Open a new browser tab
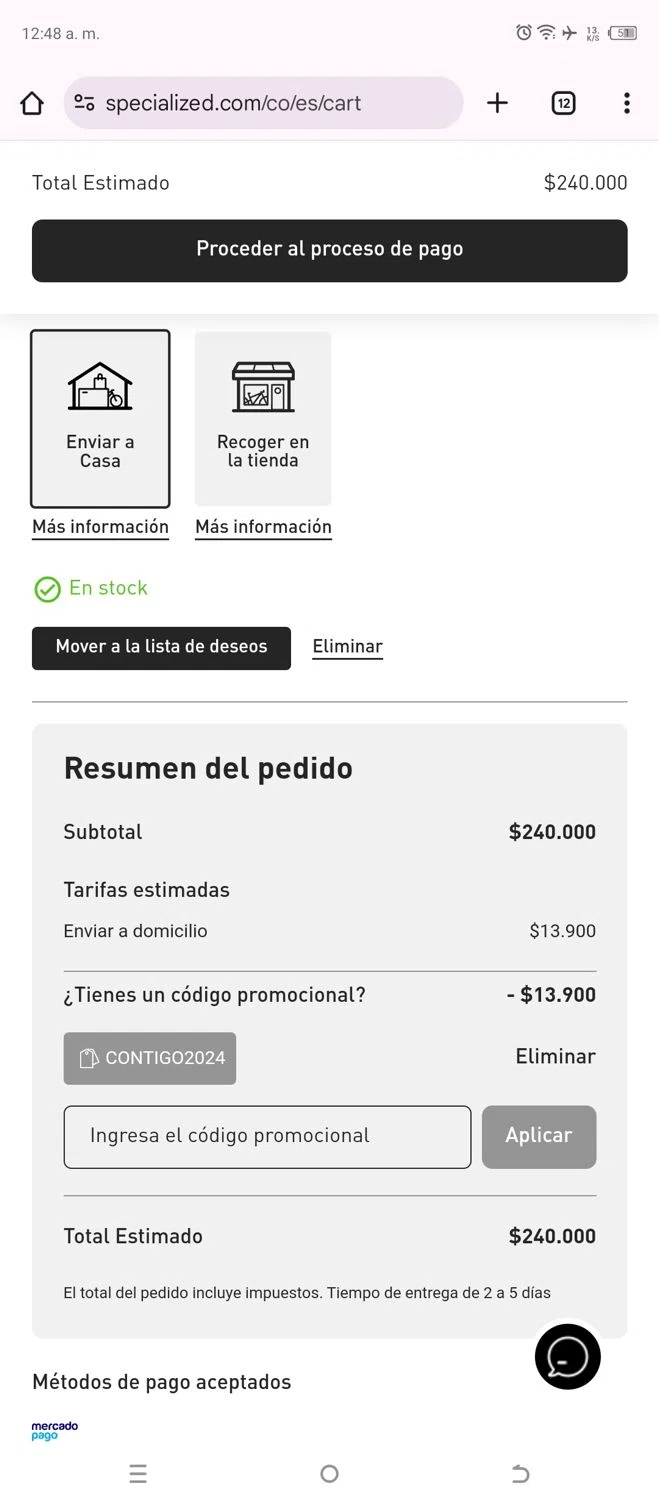659x1500 pixels. [x=497, y=103]
